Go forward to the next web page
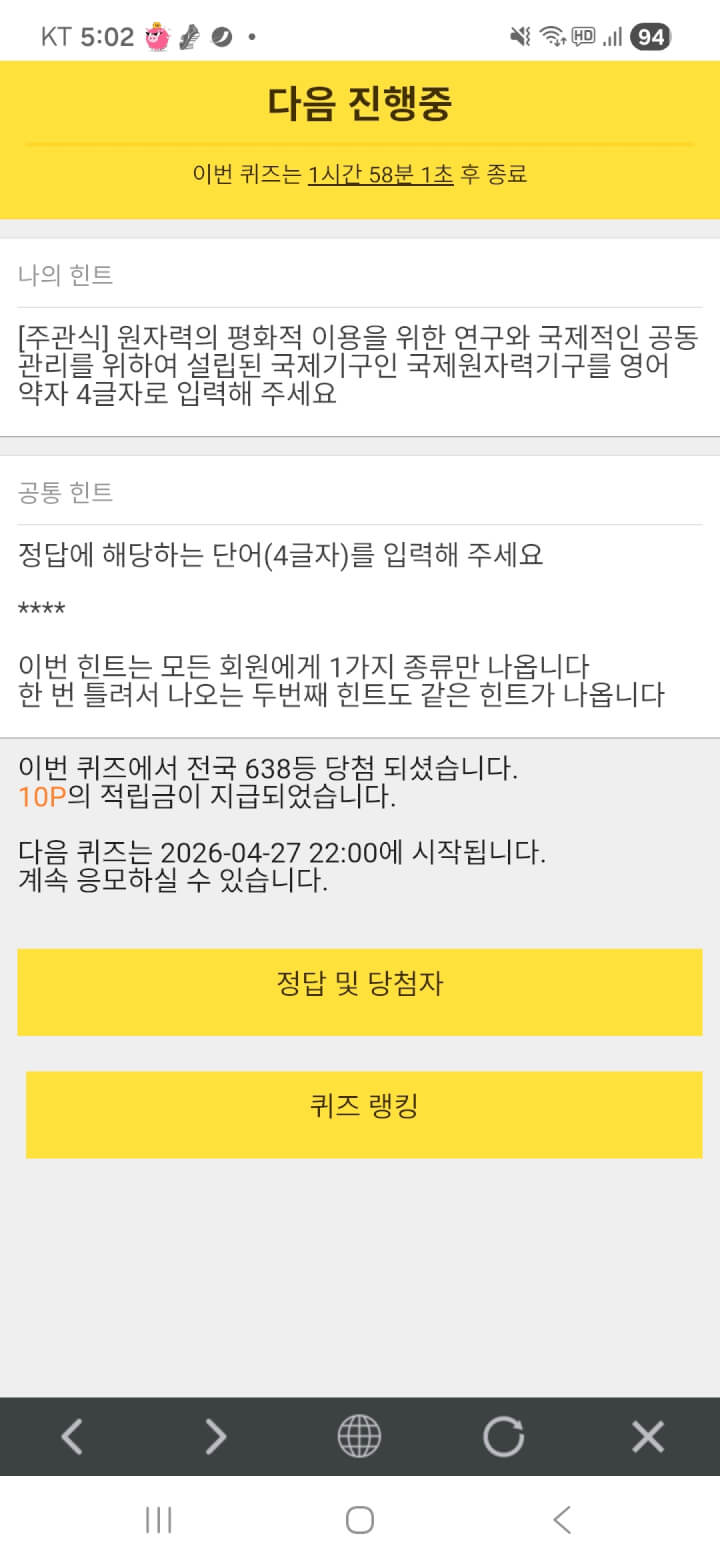The height and width of the screenshot is (1560, 720). (215, 1436)
